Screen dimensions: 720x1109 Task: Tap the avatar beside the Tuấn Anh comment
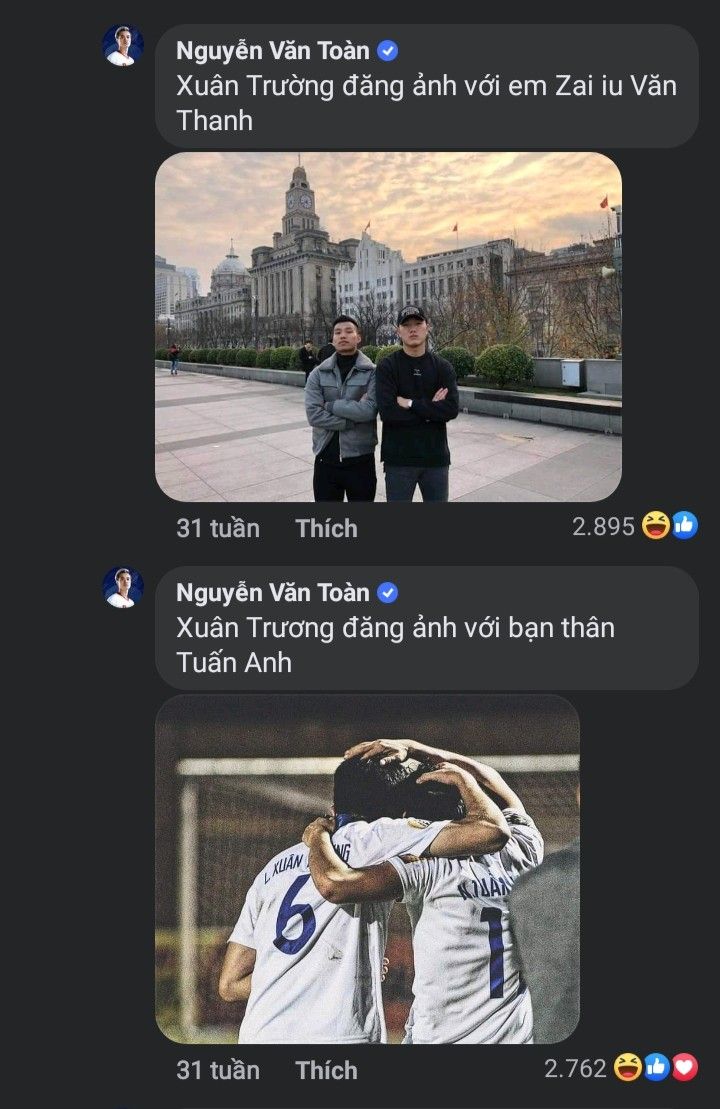click(123, 588)
